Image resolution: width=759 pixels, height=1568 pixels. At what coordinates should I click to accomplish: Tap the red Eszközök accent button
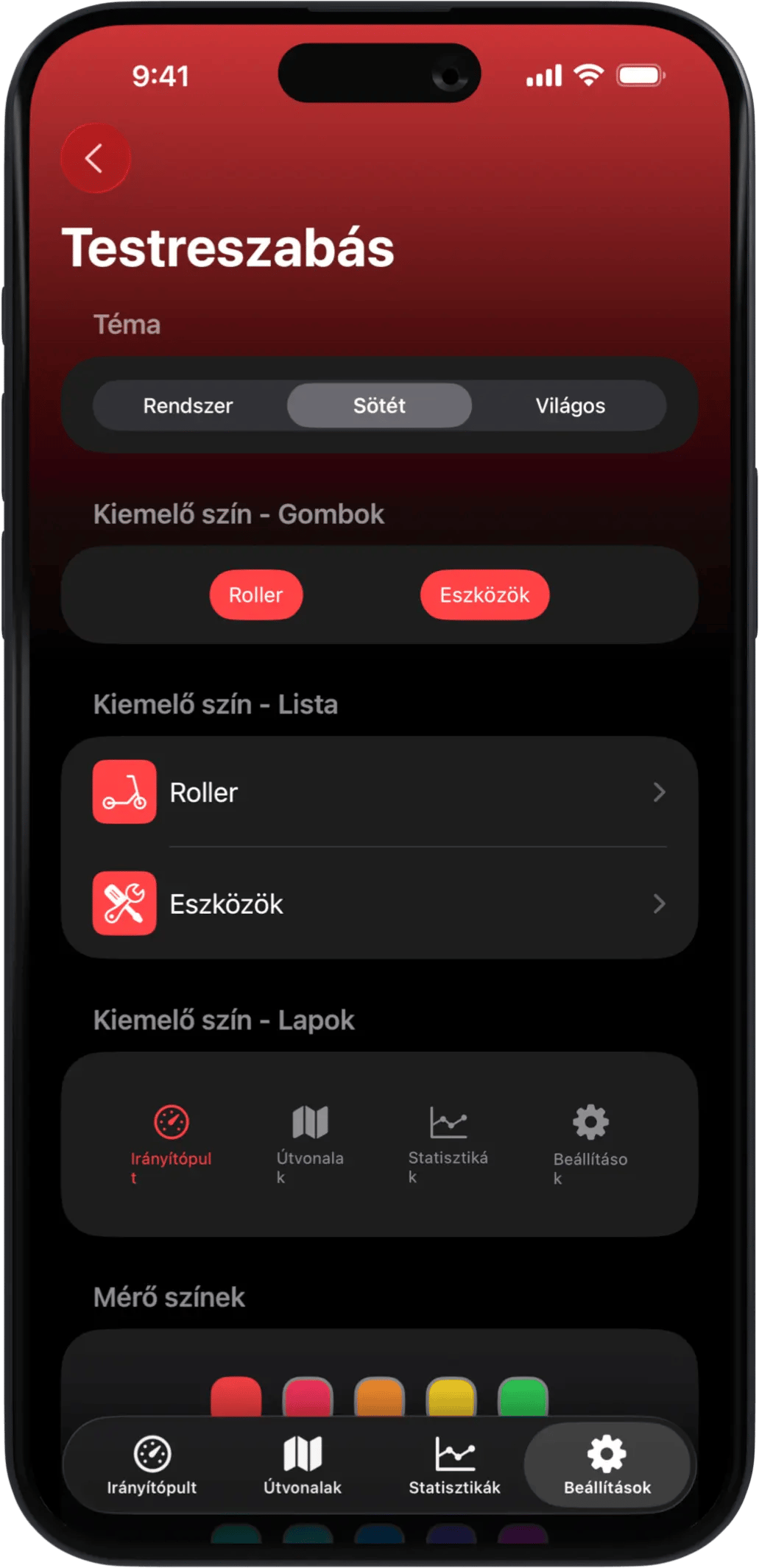coord(484,595)
